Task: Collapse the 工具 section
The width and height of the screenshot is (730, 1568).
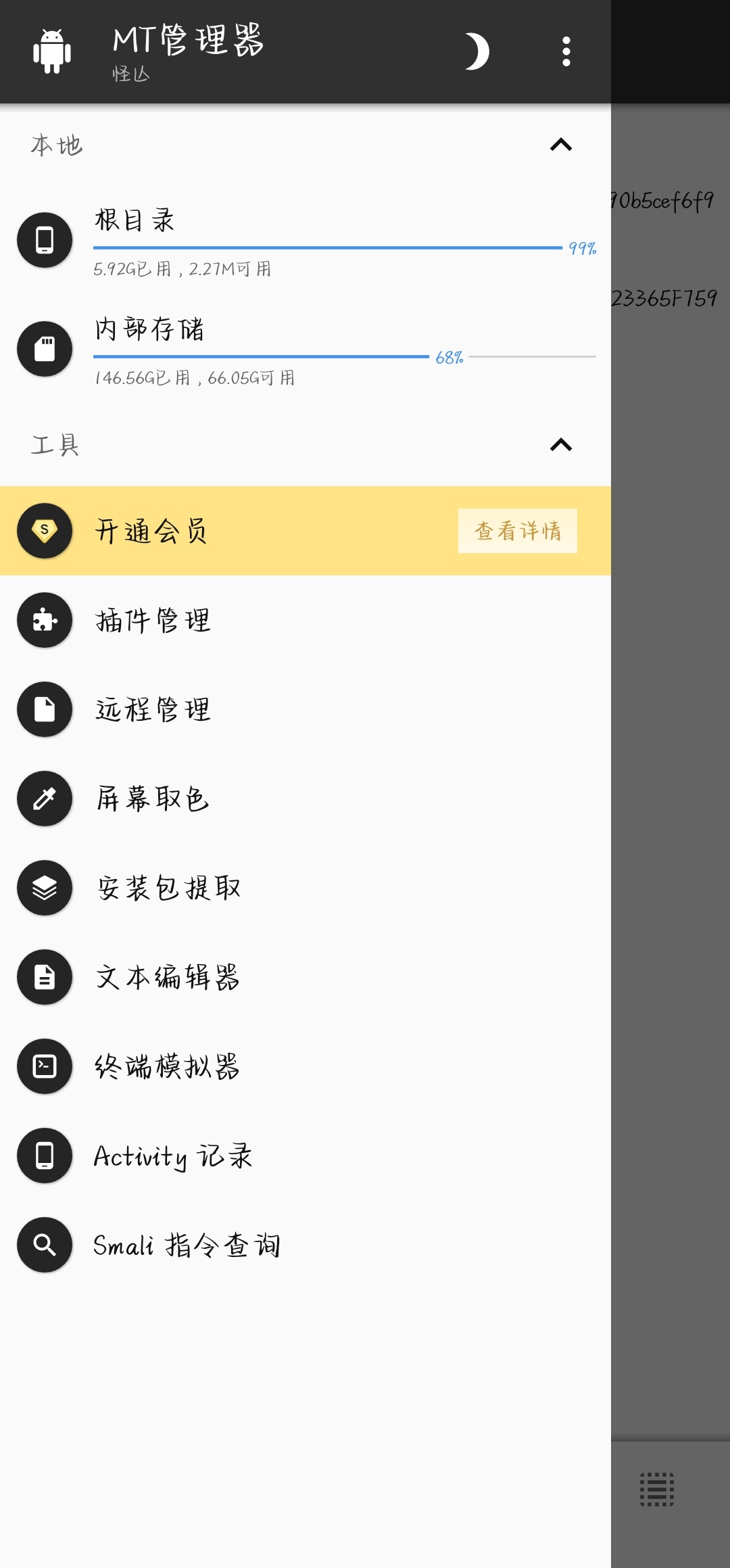Action: point(561,445)
